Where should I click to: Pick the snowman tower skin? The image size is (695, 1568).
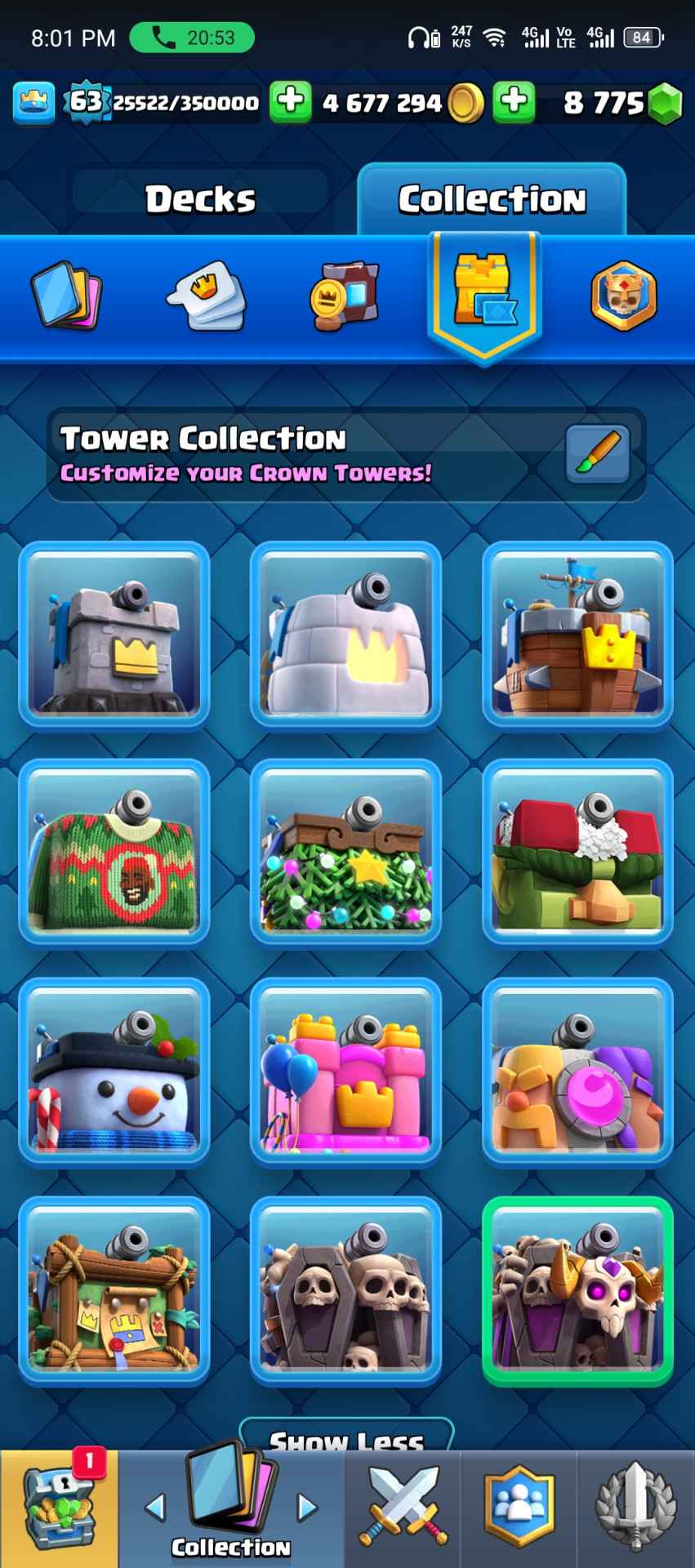tap(114, 1071)
